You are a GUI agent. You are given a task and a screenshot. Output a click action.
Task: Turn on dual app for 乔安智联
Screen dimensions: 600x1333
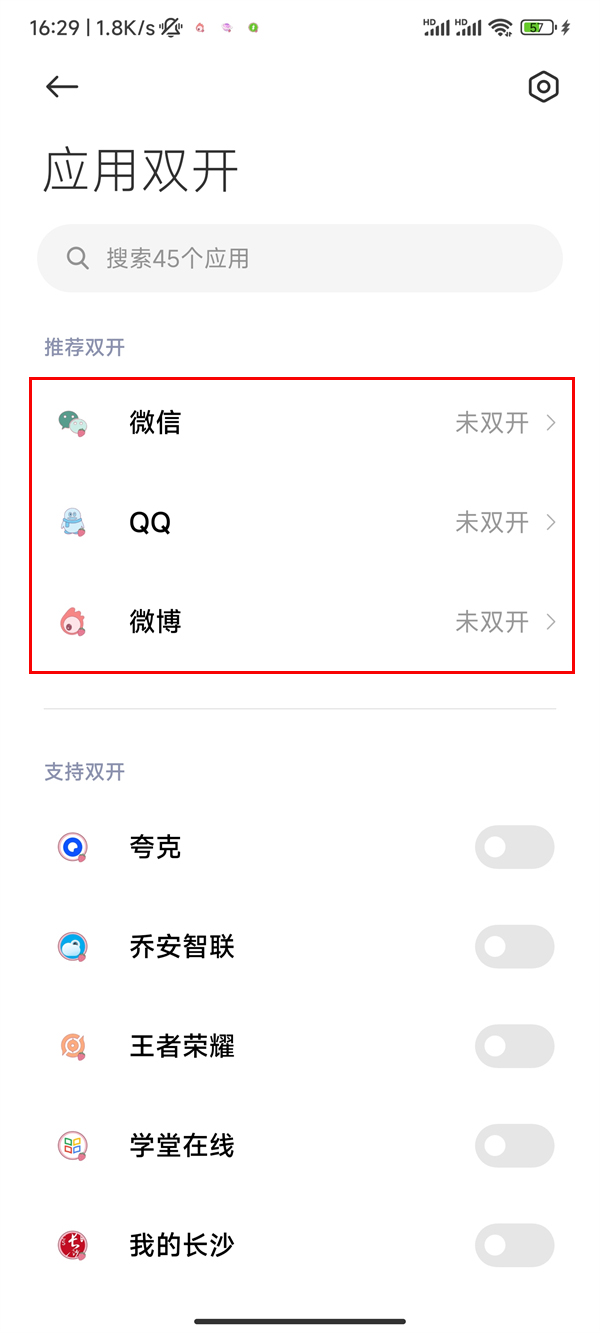[x=514, y=946]
